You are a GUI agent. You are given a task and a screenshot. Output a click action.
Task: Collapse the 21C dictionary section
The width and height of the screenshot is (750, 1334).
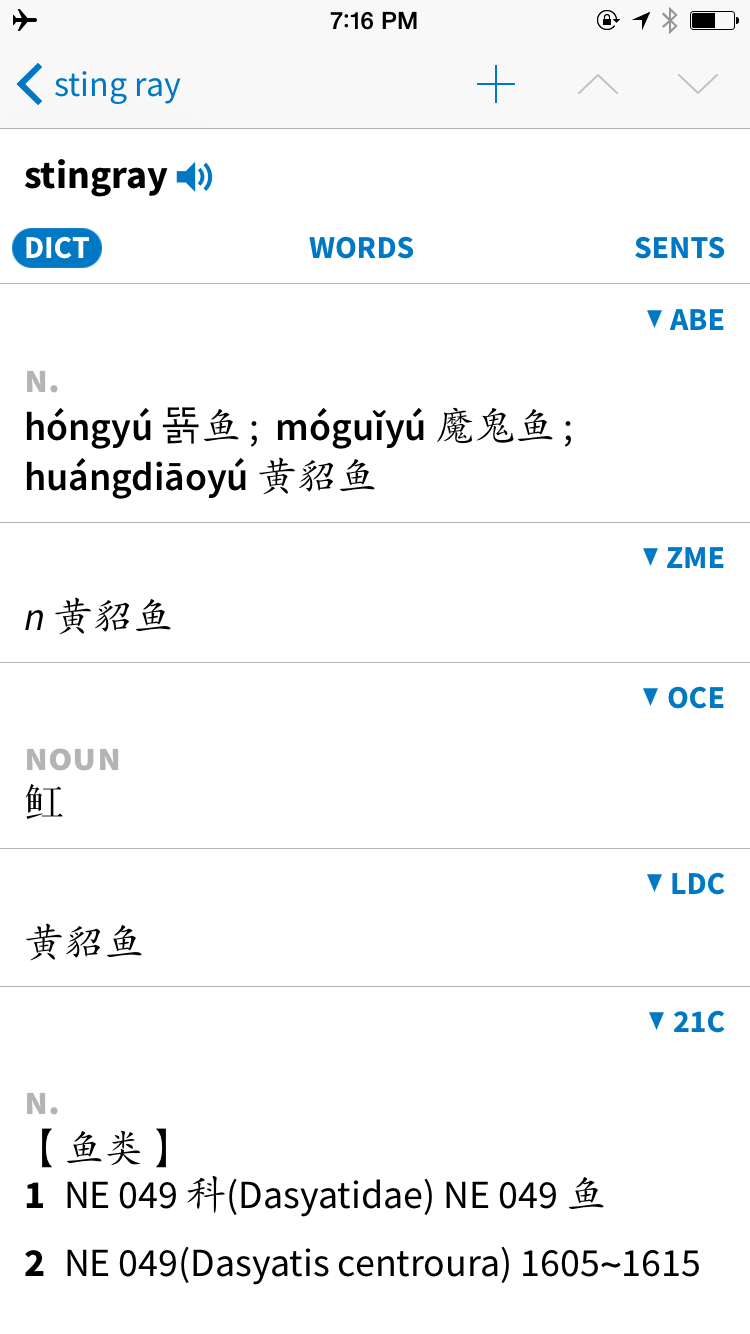click(686, 1022)
